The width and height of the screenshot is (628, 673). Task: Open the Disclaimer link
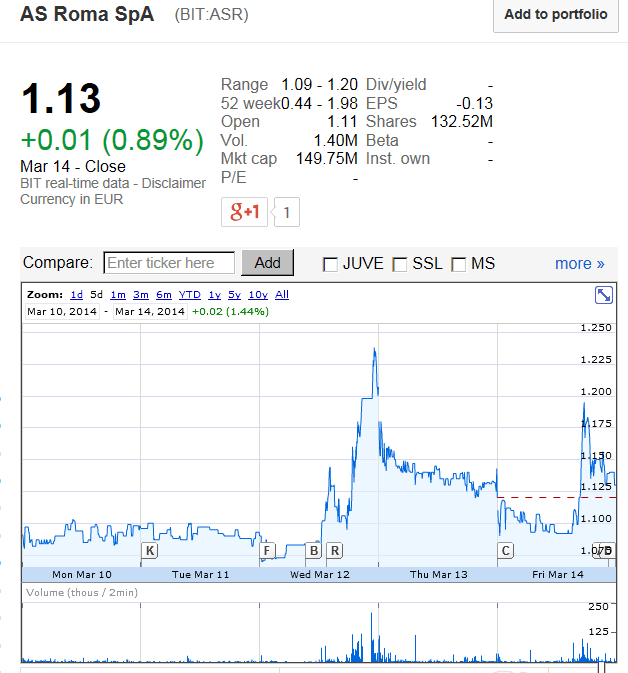click(174, 183)
